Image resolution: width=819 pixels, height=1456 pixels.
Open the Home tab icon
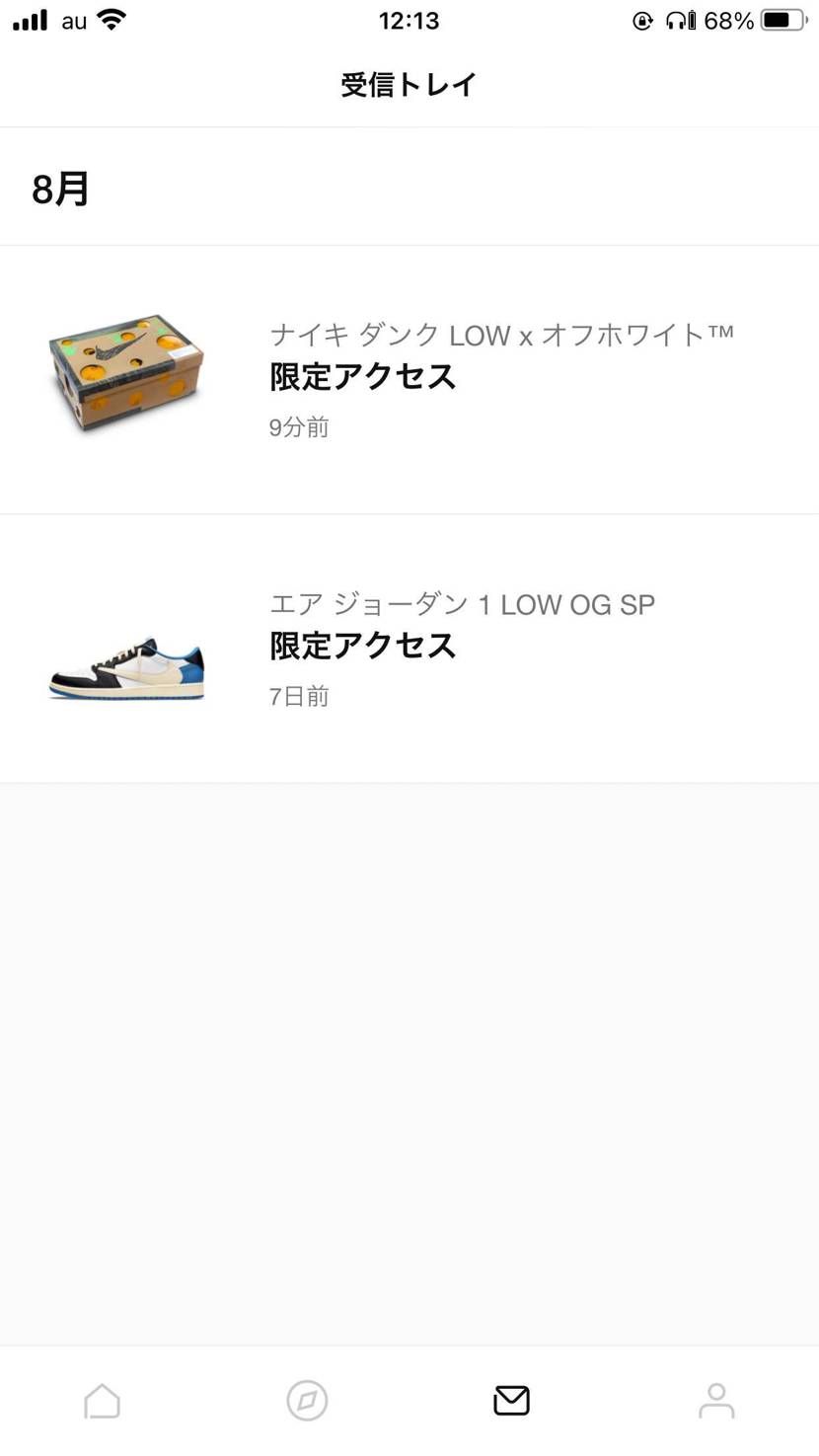(102, 1400)
